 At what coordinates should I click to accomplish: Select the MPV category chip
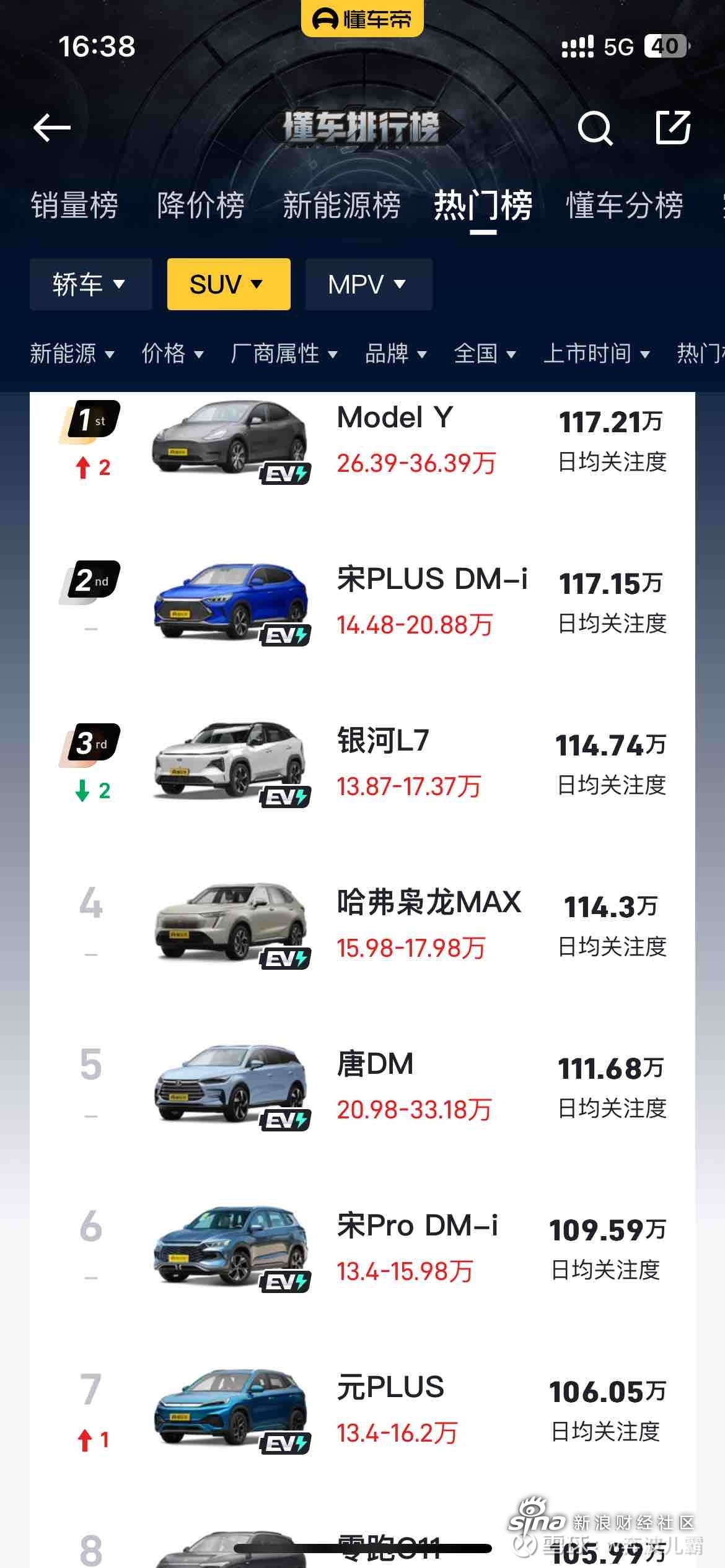coord(368,285)
